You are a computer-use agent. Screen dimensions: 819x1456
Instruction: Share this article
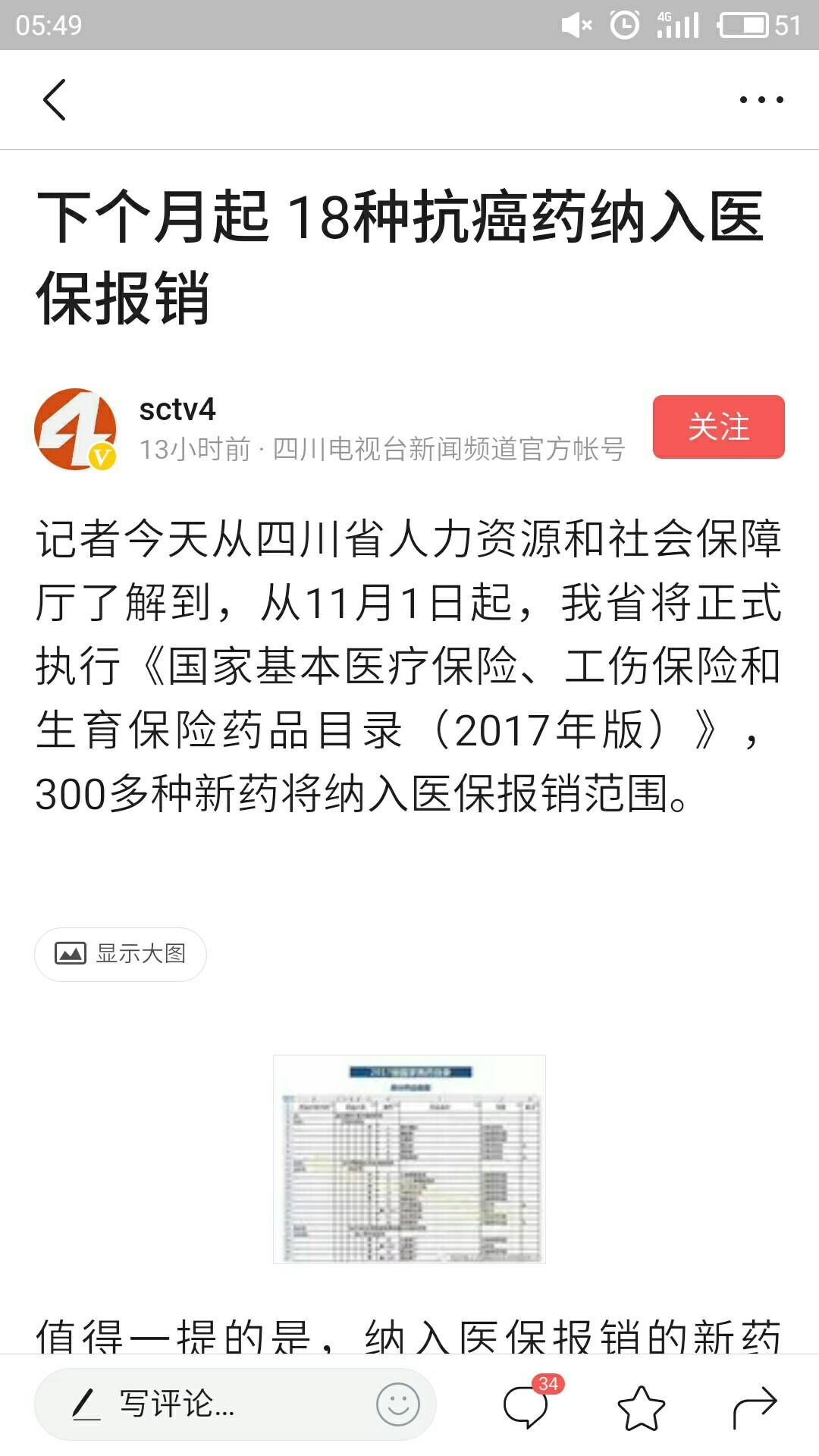[755, 1407]
